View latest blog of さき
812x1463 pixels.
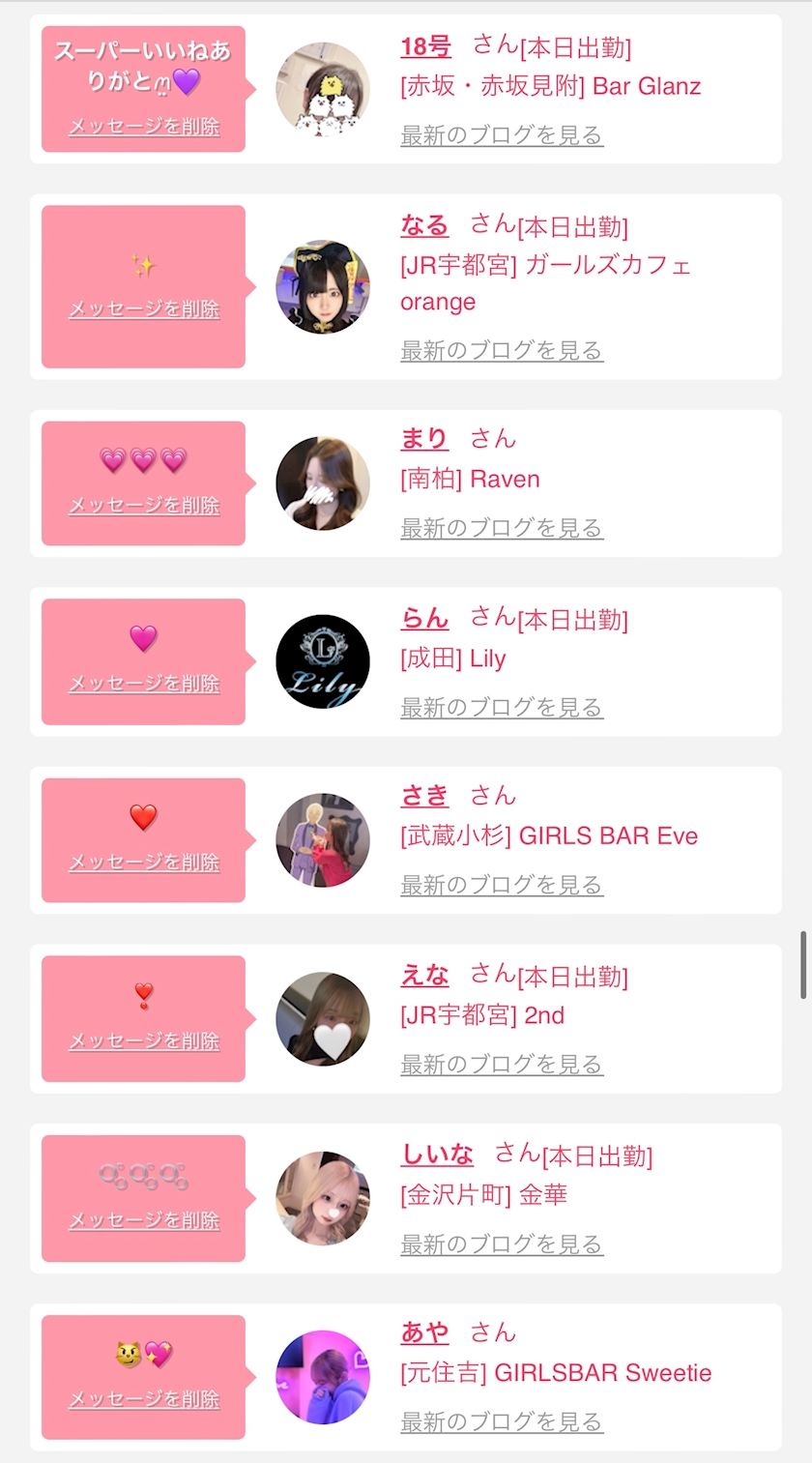pyautogui.click(x=502, y=885)
